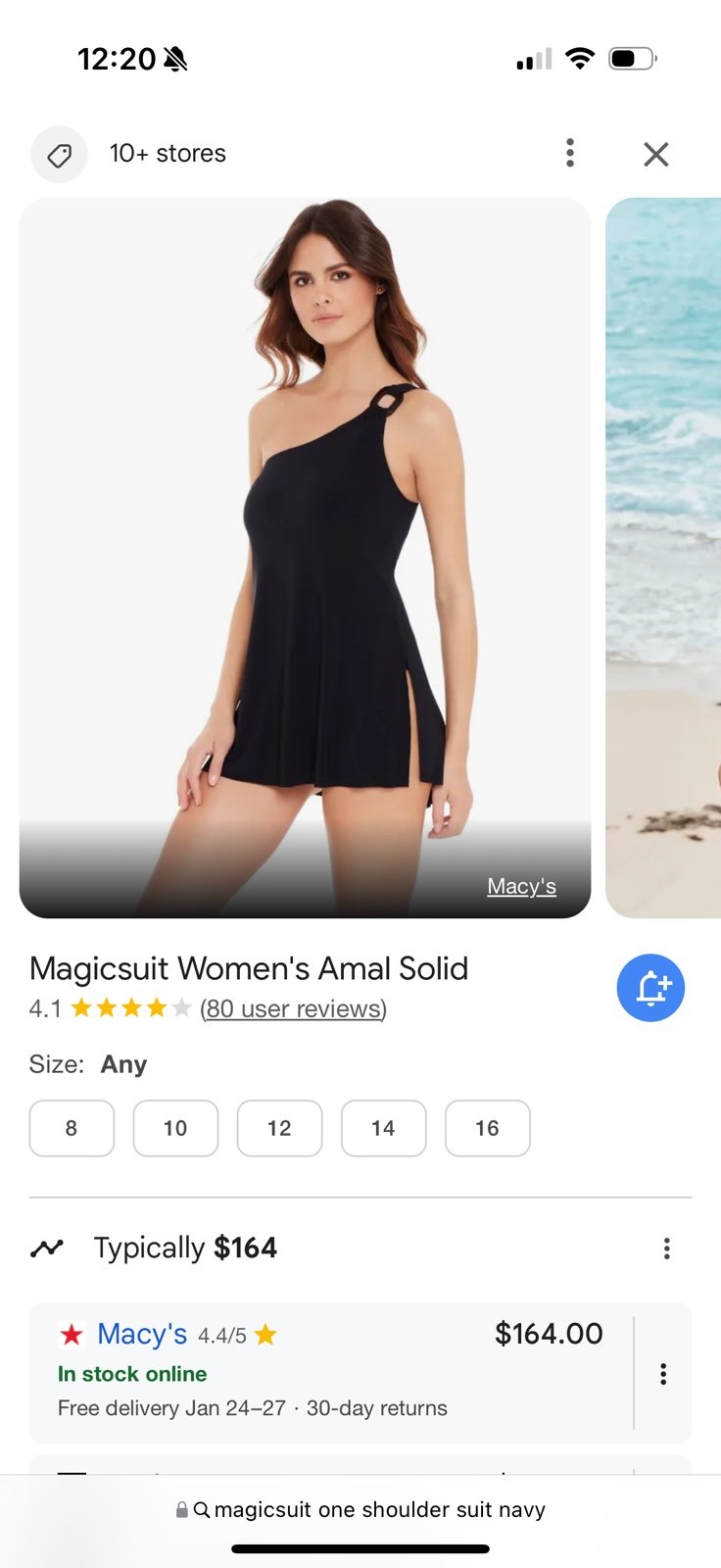The width and height of the screenshot is (721, 1568).
Task: Close the product panel
Action: click(x=655, y=154)
